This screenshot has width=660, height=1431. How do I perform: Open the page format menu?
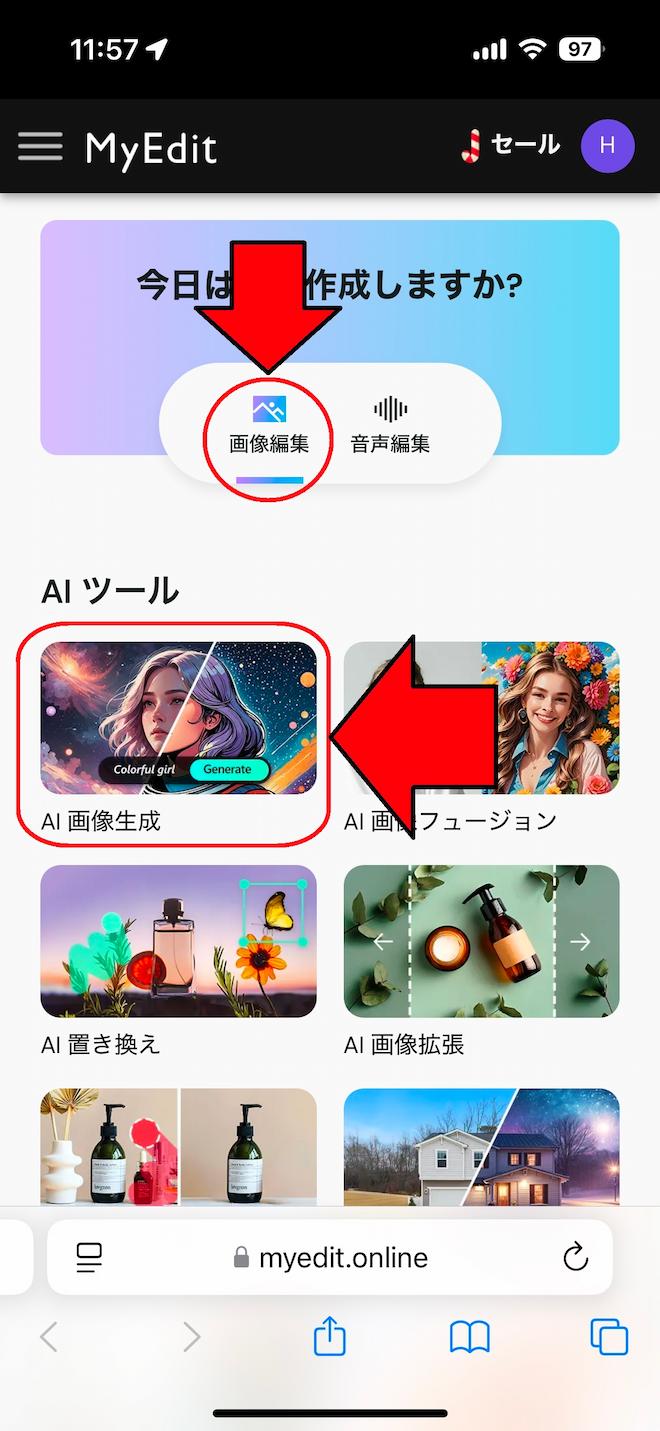pyautogui.click(x=90, y=1258)
